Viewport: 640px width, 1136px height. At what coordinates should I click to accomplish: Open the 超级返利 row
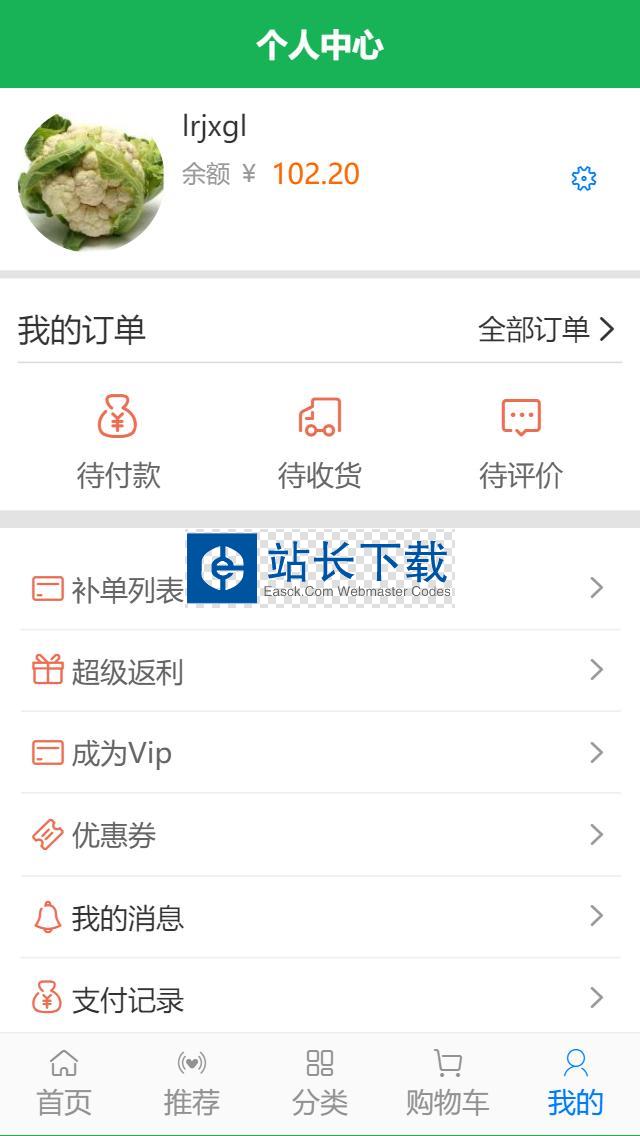point(320,671)
